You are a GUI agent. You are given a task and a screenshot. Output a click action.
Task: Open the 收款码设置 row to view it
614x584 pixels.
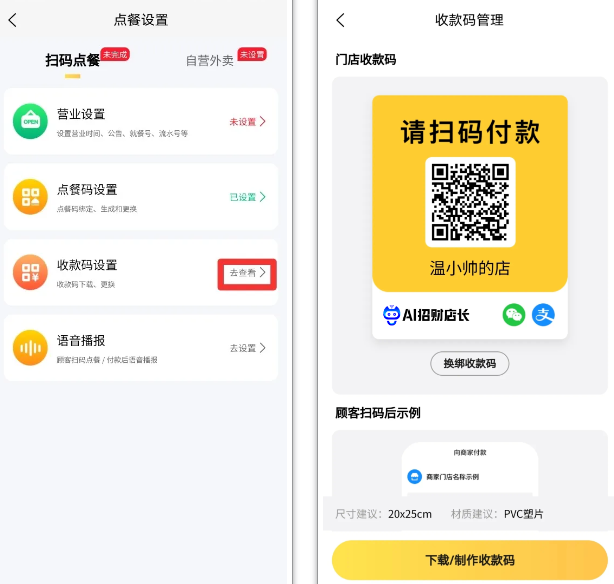point(247,273)
